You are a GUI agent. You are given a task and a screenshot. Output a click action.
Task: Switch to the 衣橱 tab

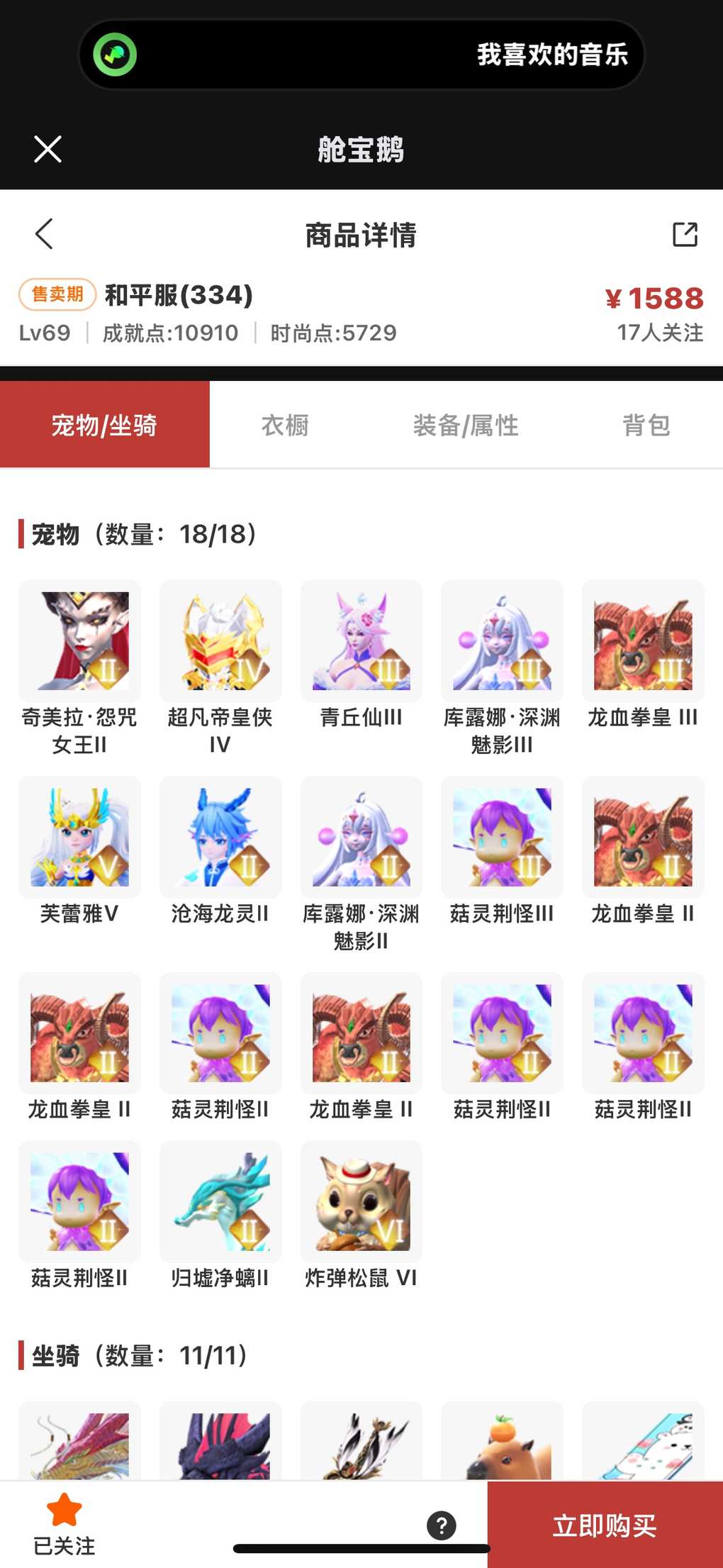(x=285, y=426)
